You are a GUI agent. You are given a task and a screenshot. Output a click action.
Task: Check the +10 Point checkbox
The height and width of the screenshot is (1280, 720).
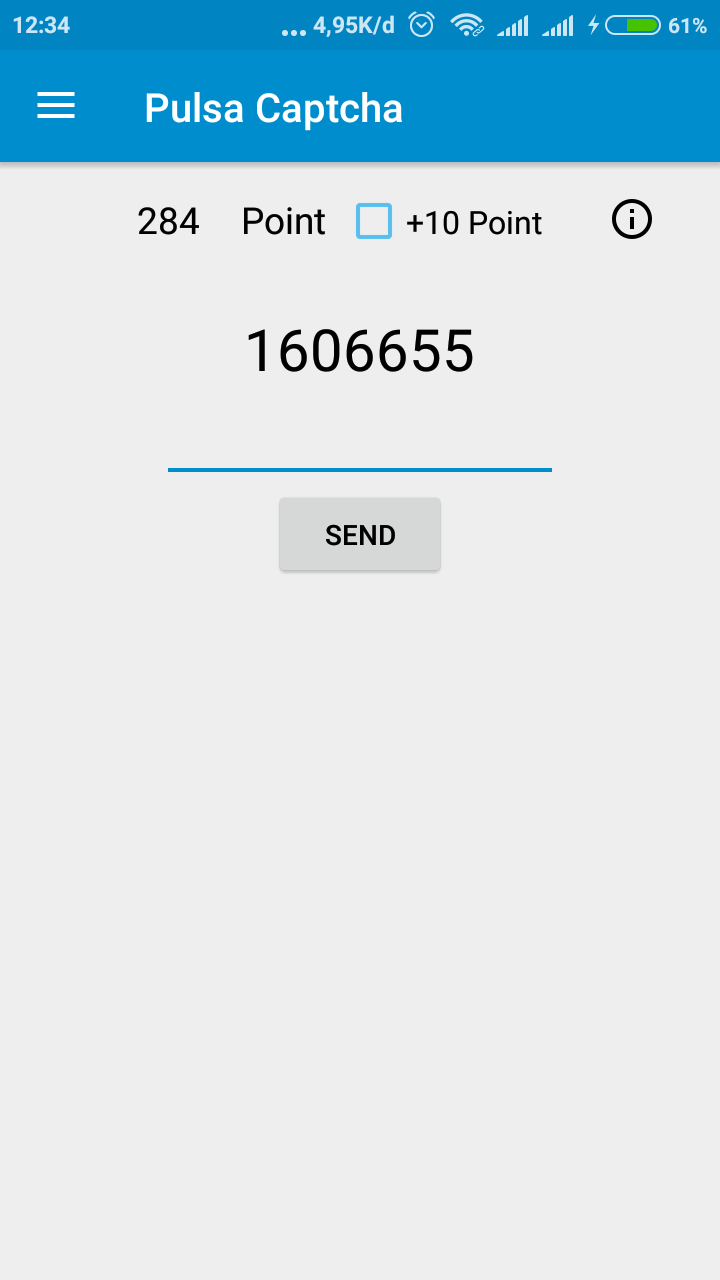click(x=374, y=221)
